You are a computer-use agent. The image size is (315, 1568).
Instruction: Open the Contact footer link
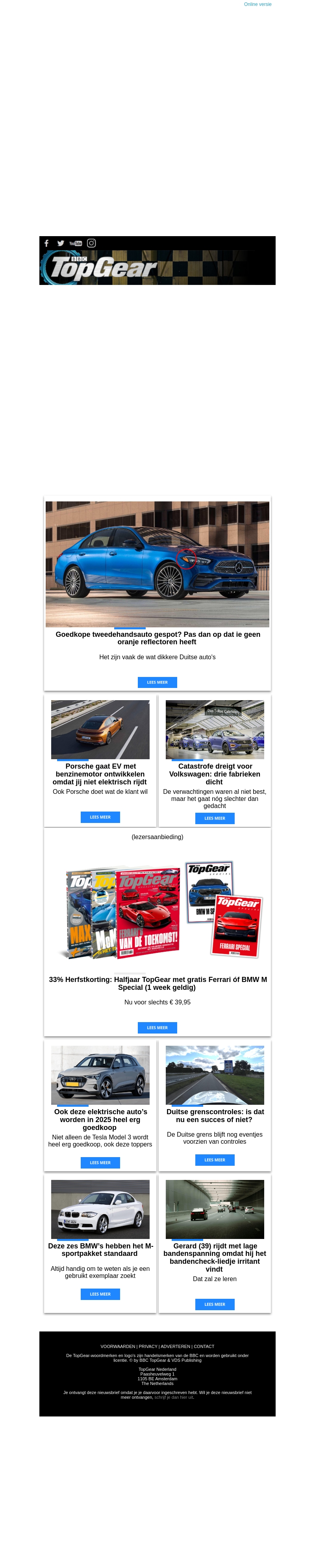point(204,1346)
